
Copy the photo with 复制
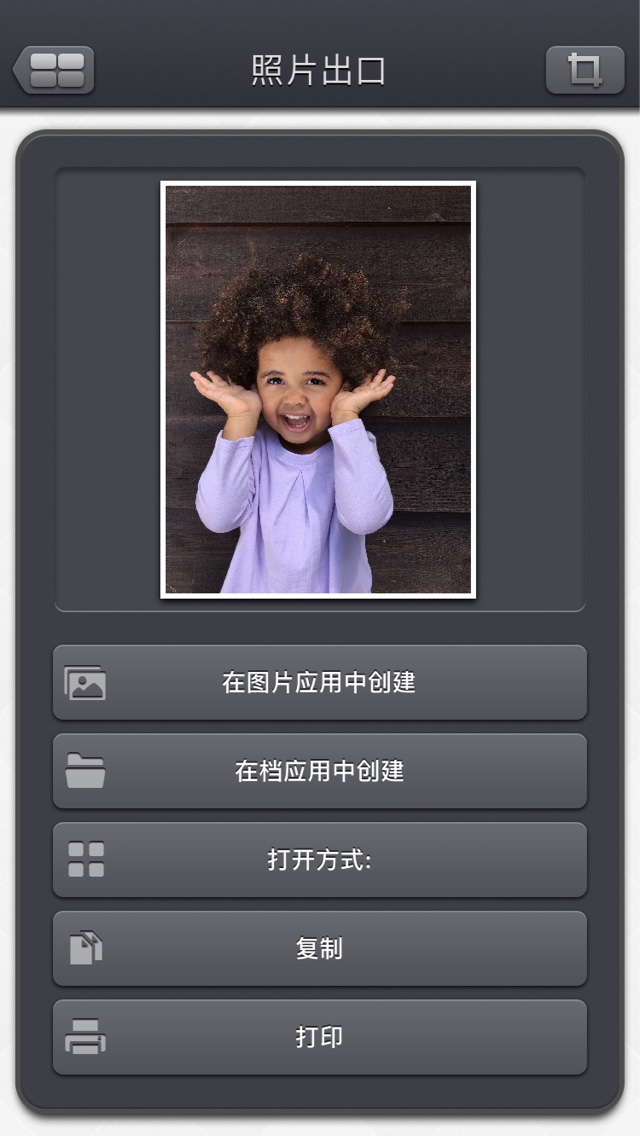(320, 948)
